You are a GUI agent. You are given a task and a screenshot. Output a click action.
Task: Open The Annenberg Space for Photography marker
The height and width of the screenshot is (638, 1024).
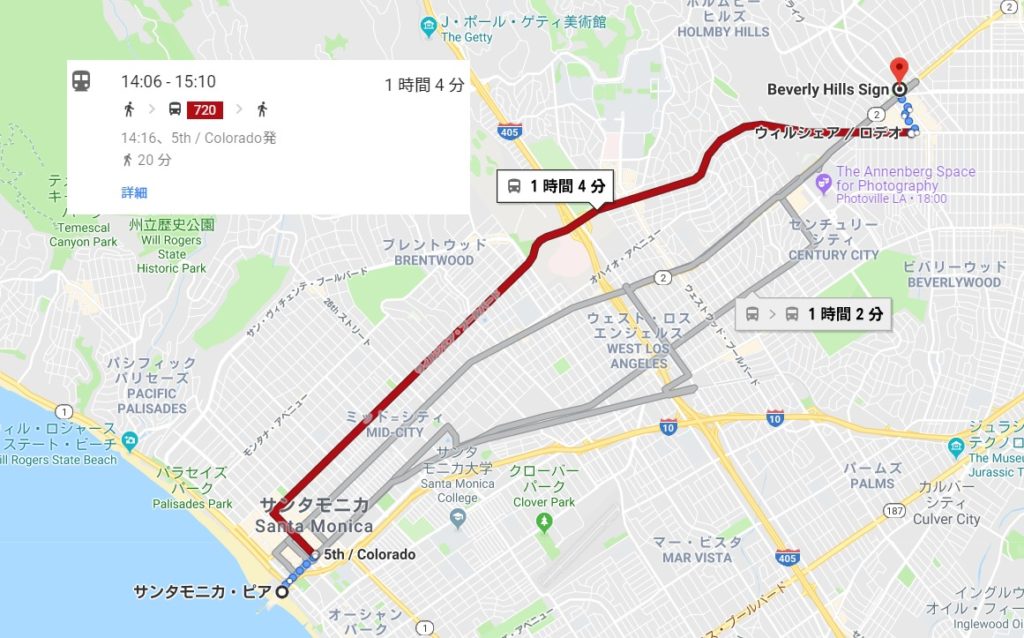point(825,184)
